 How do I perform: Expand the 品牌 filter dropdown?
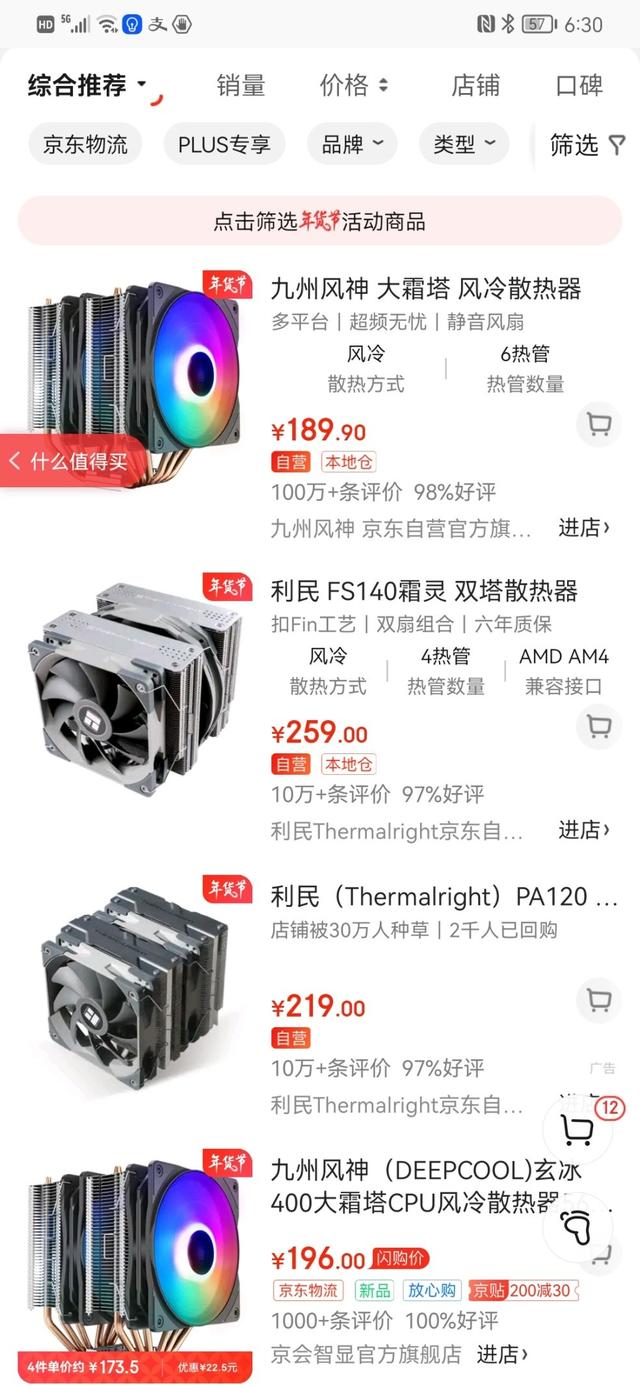point(352,145)
